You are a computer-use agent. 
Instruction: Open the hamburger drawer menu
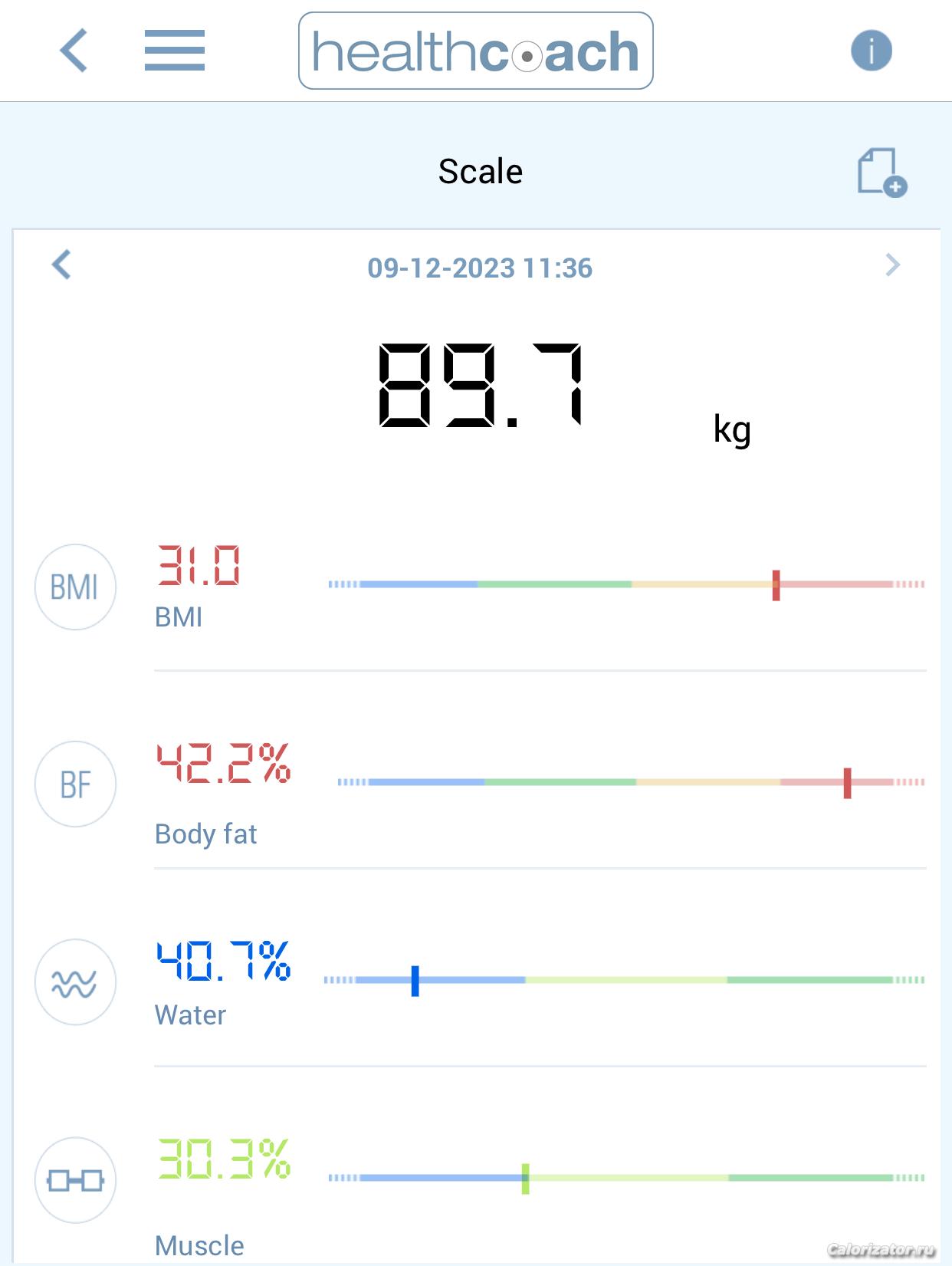[175, 51]
